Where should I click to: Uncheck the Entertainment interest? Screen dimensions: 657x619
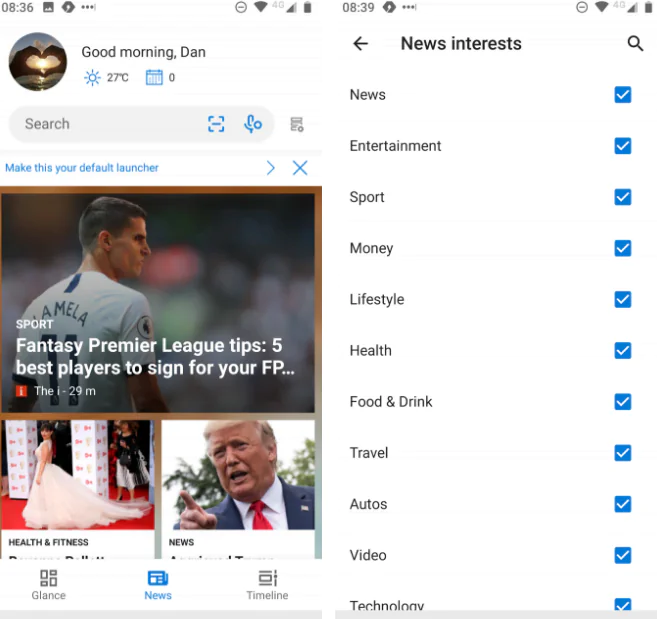click(622, 146)
